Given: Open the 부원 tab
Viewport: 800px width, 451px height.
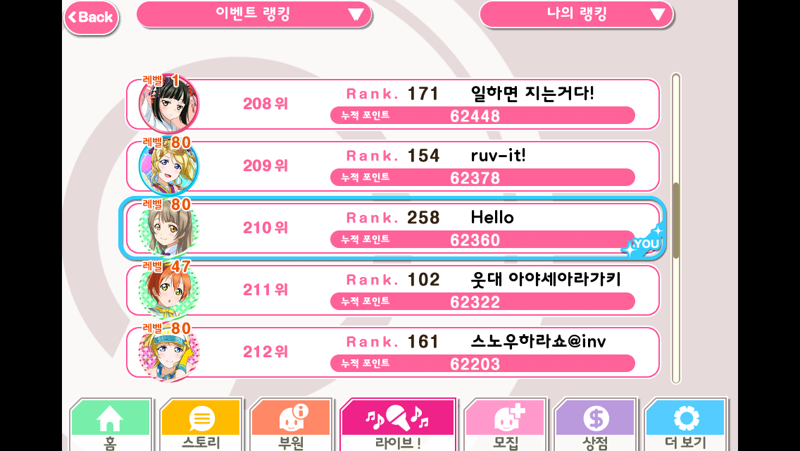Looking at the screenshot, I should coord(290,427).
